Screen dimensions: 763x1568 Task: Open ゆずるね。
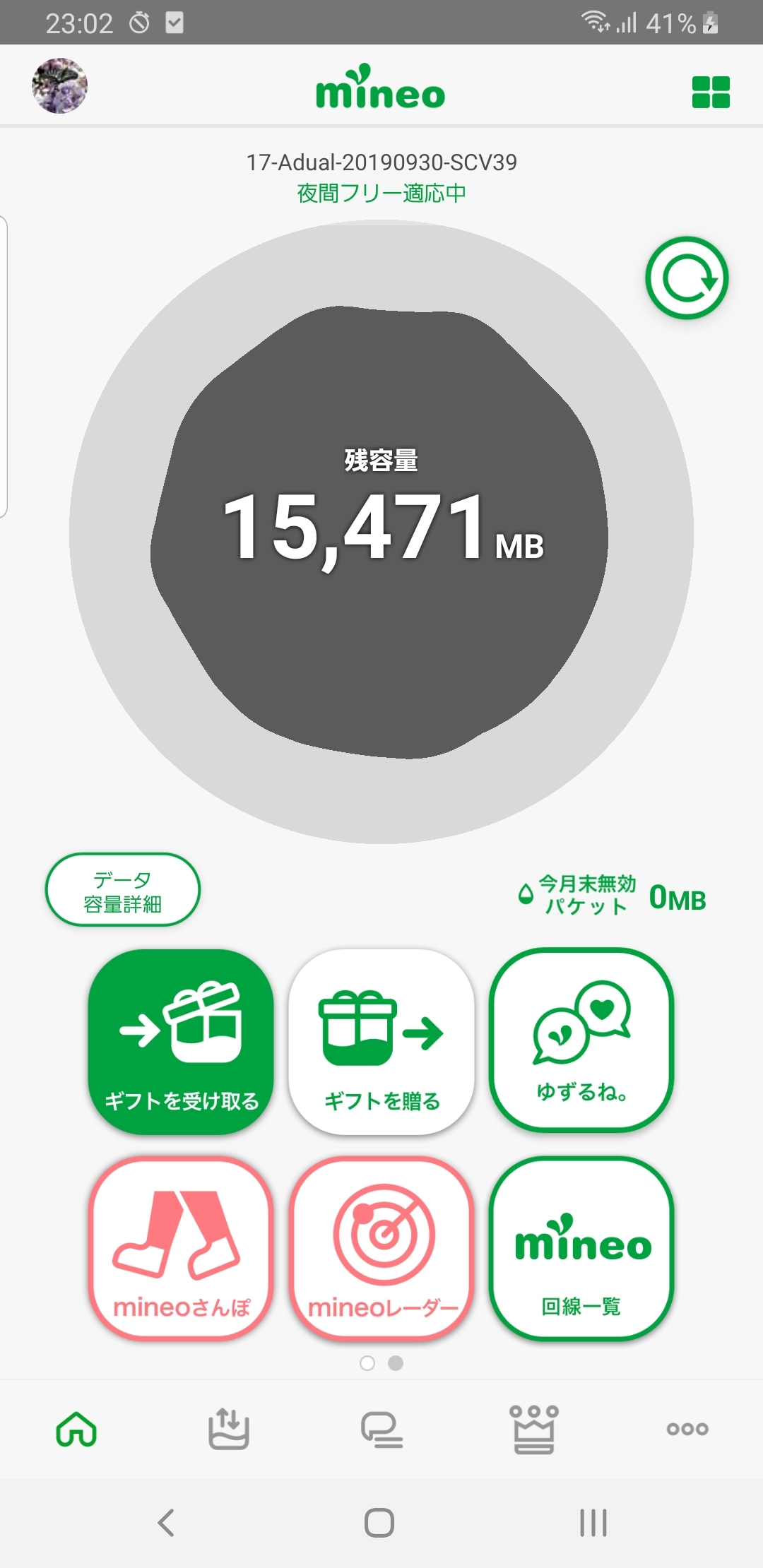point(581,1040)
